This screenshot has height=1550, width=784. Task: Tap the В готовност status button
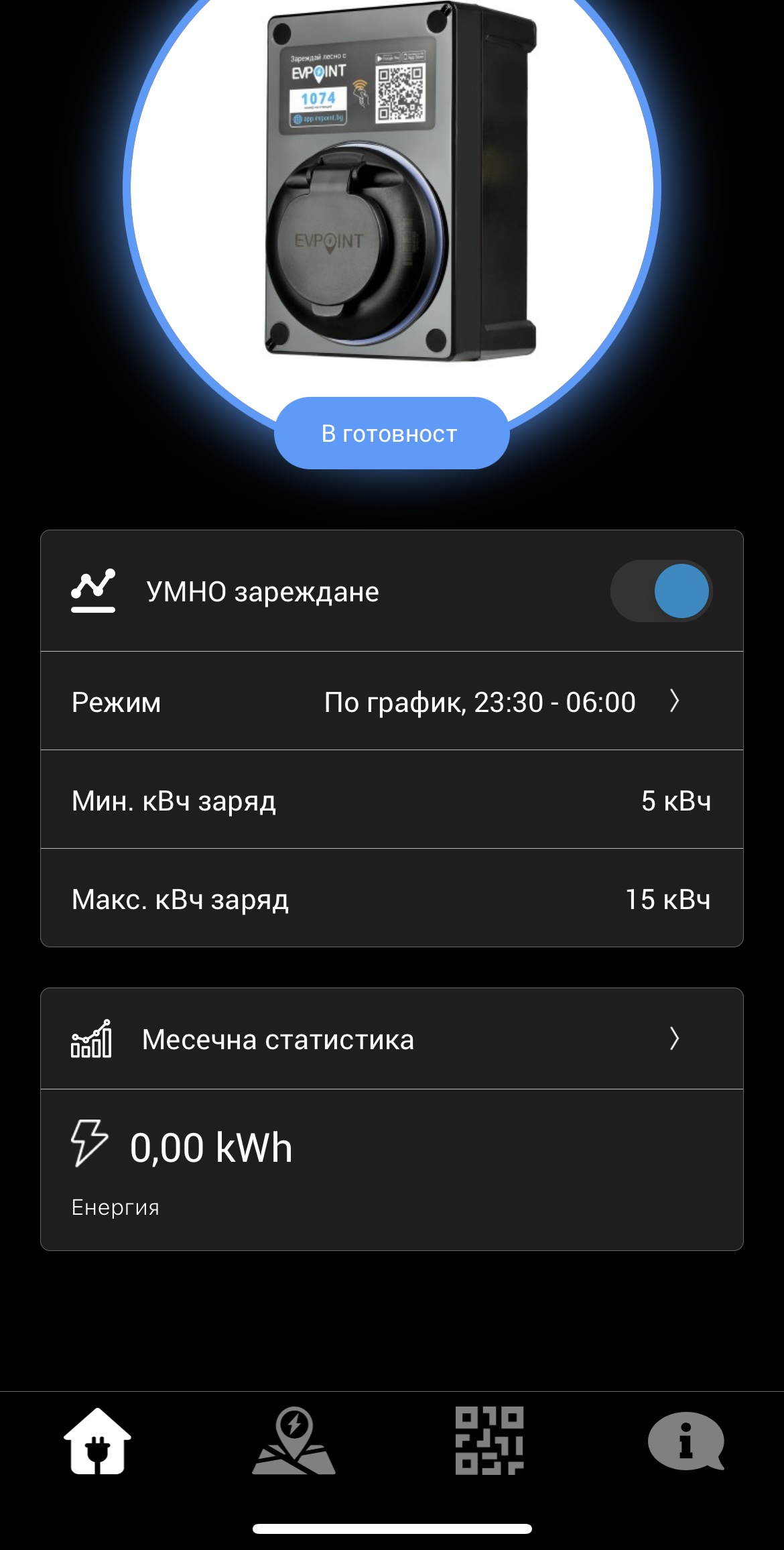click(391, 434)
